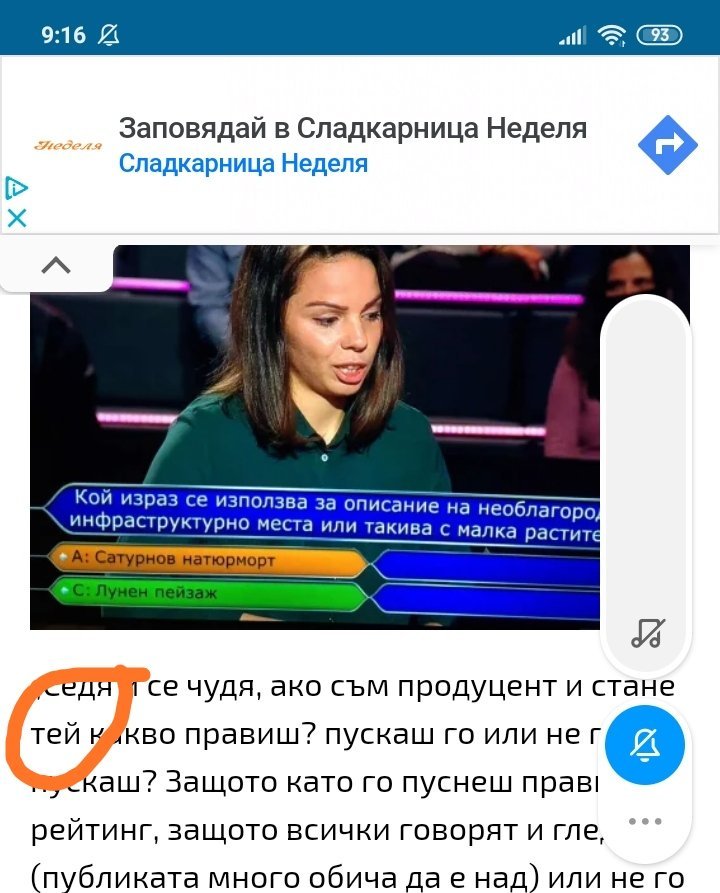The height and width of the screenshot is (893, 720).
Task: Close the ad with the X
Action: [x=17, y=217]
